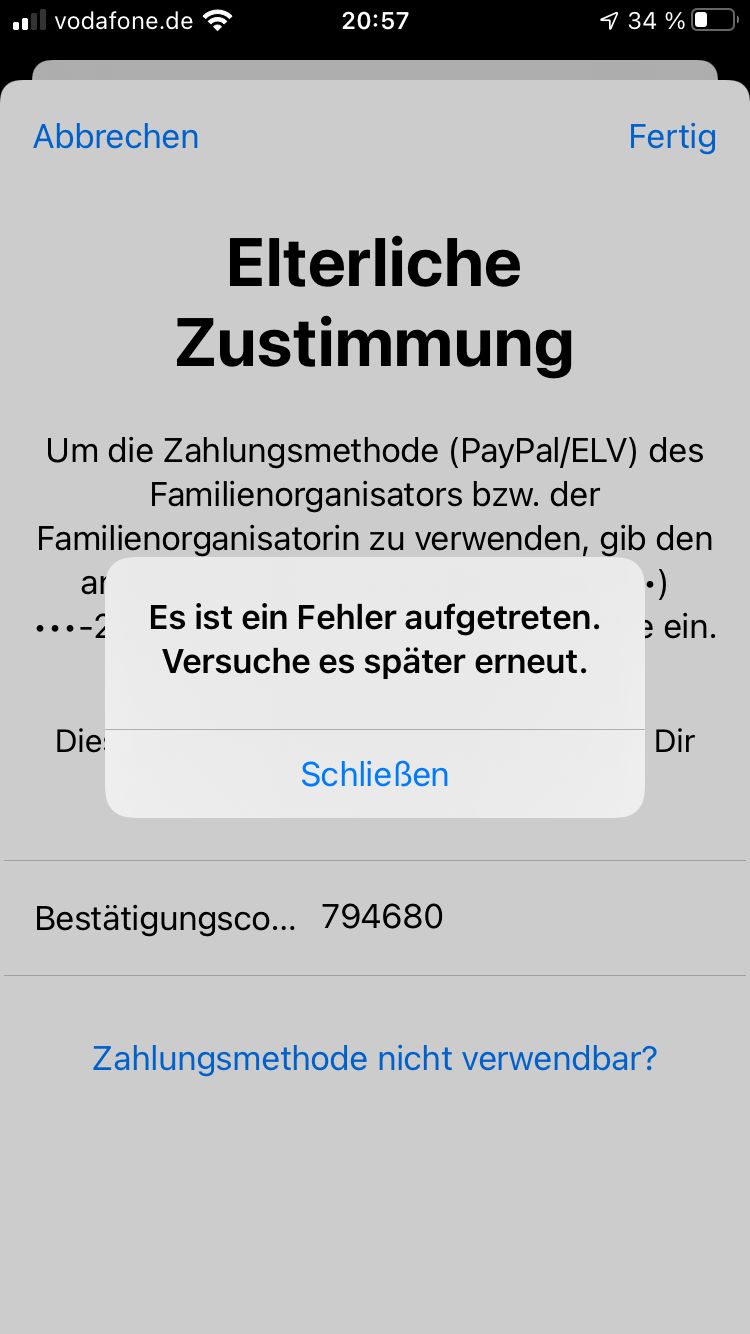The width and height of the screenshot is (750, 1334).
Task: Tap Abbrechen to cancel parental consent
Action: tap(116, 137)
